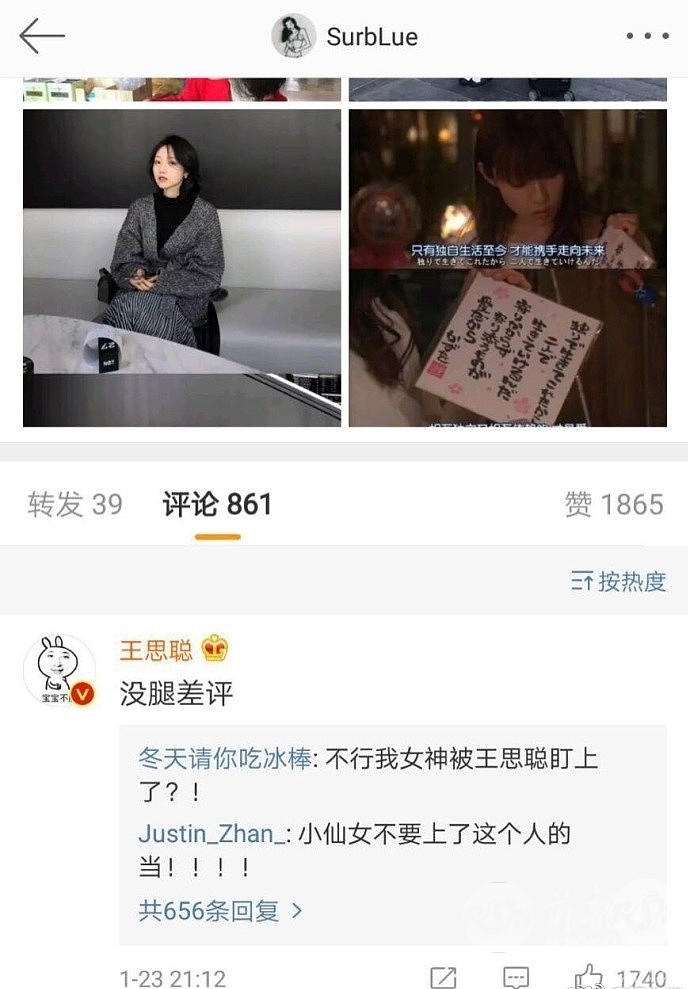688x989 pixels.
Task: Switch to the 赞 1865 tab
Action: pyautogui.click(x=613, y=504)
